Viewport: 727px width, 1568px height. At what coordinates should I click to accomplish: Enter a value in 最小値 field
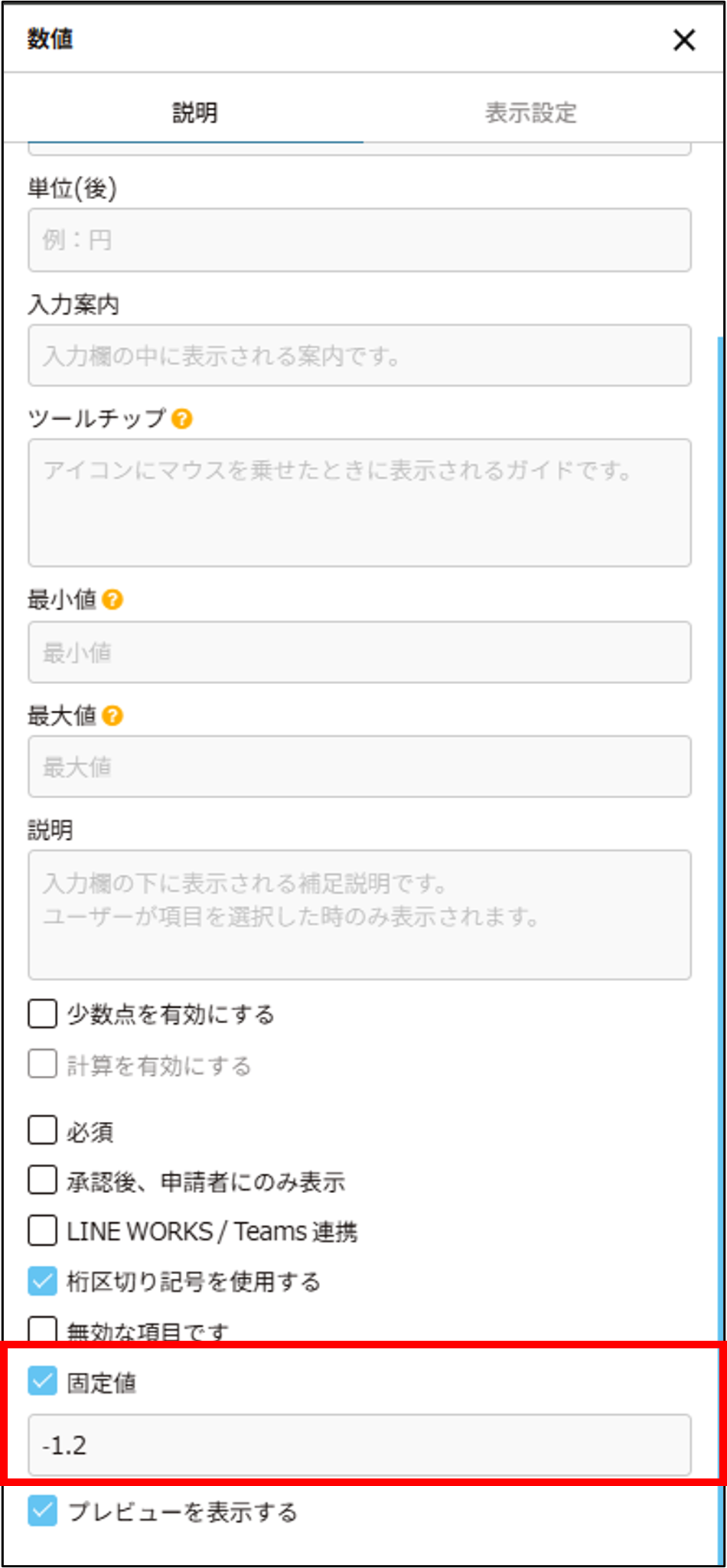tap(360, 652)
